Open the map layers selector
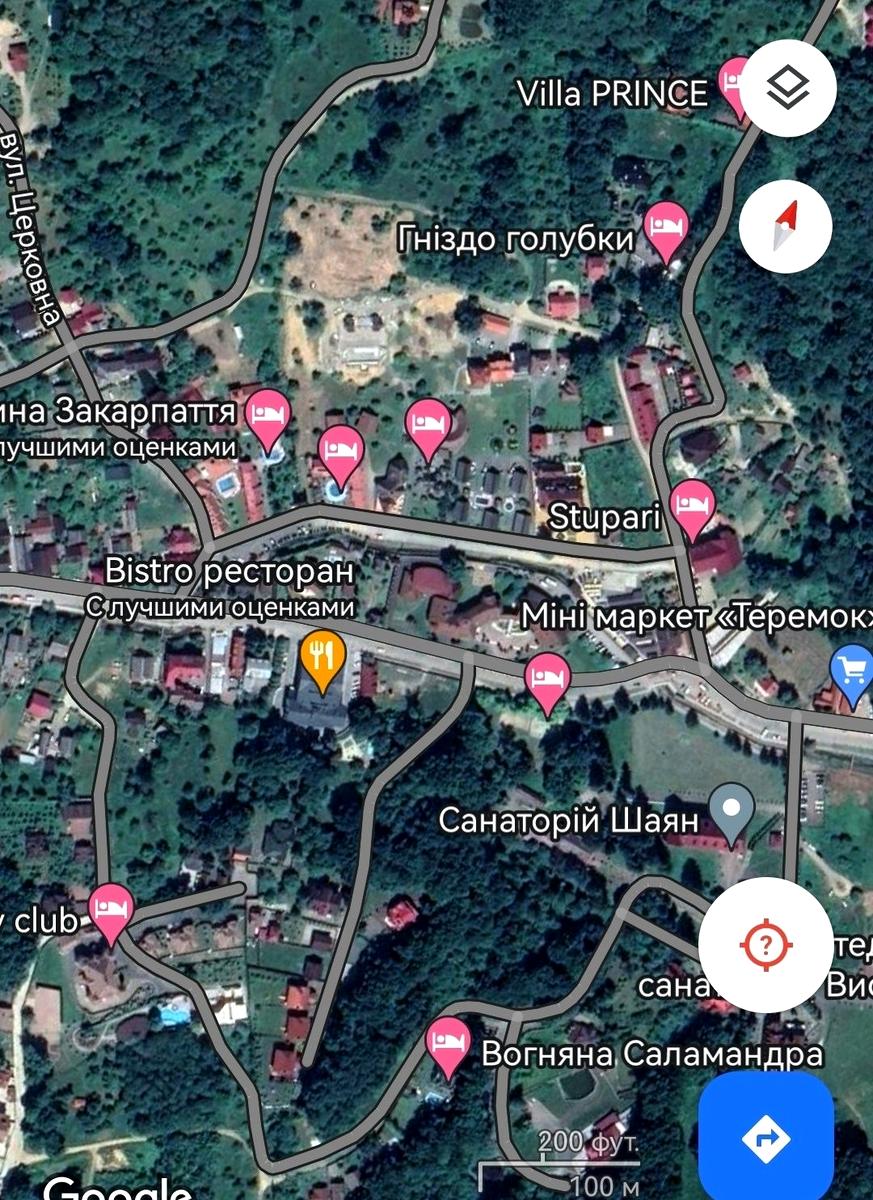 pos(788,88)
